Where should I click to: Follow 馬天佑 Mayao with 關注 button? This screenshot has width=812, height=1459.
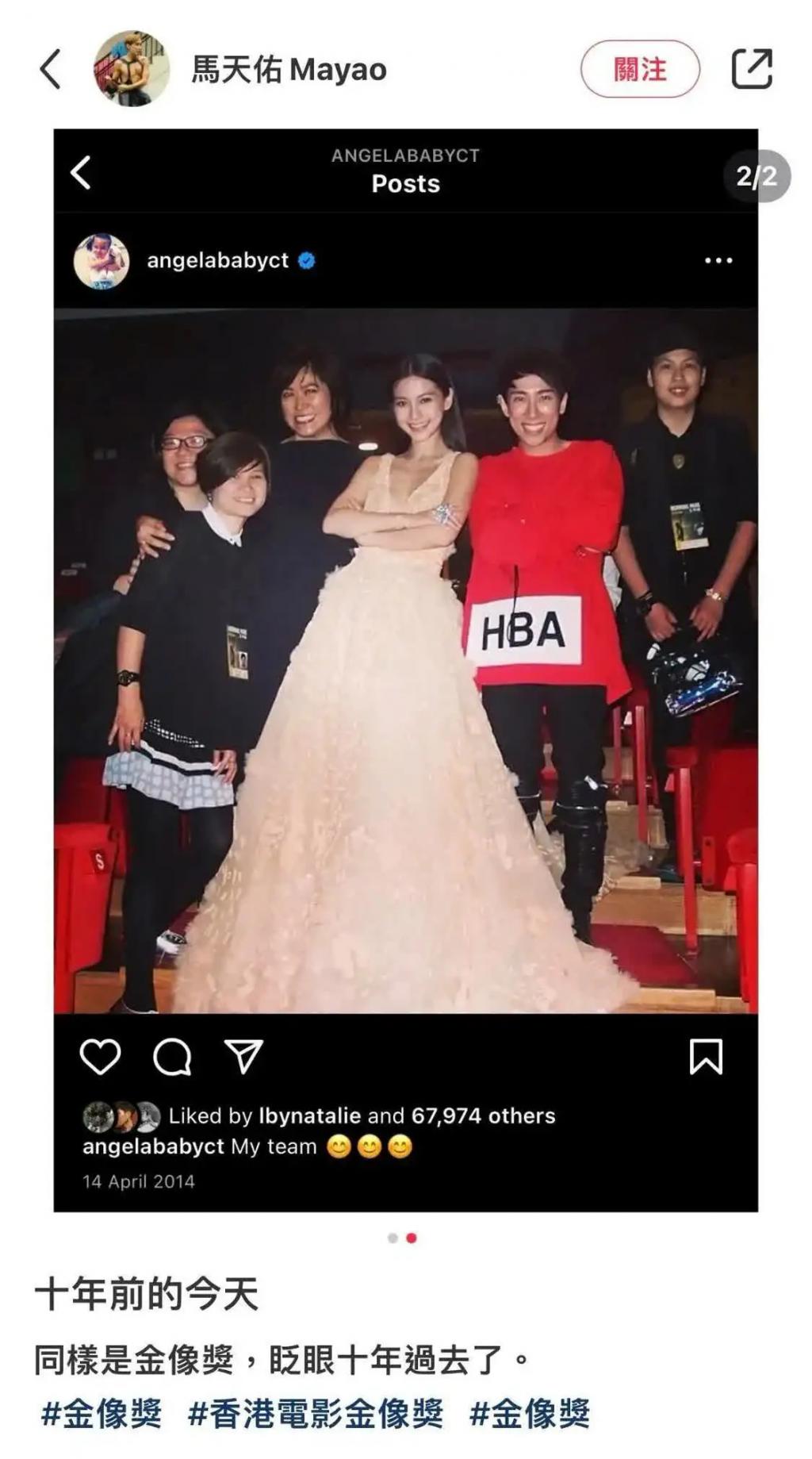[x=640, y=69]
